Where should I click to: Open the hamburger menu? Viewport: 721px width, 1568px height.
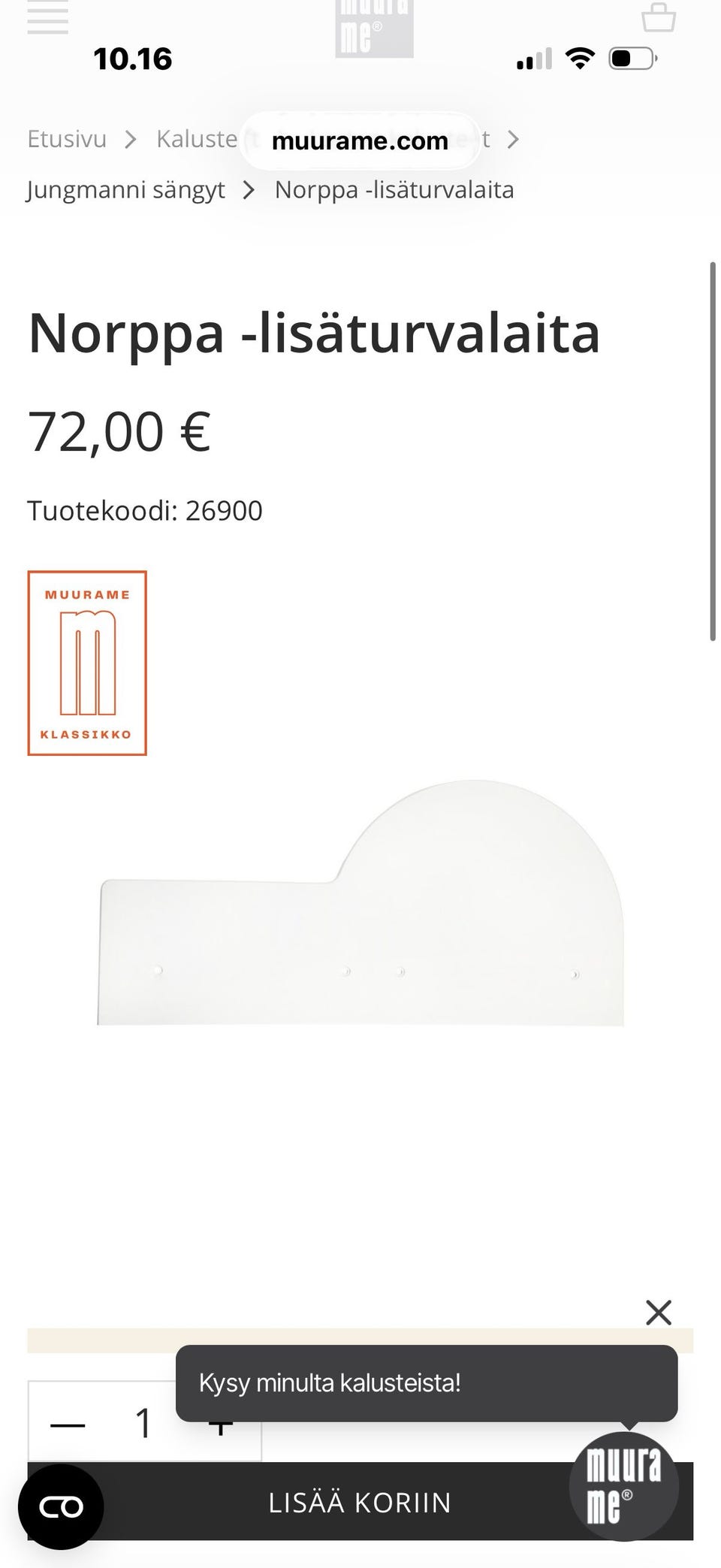[47, 18]
